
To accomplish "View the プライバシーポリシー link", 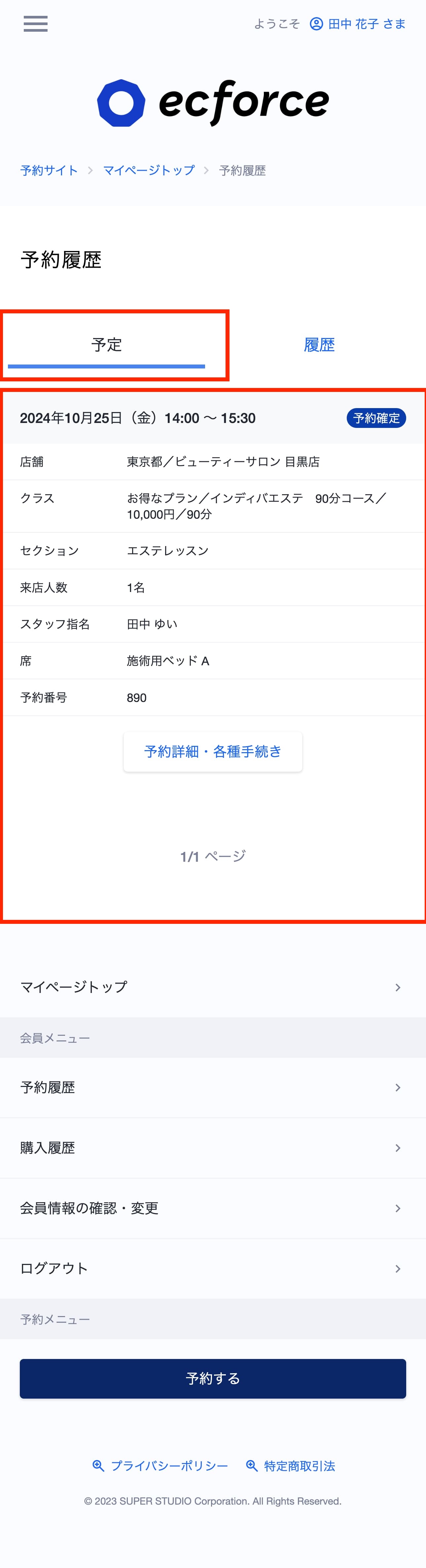I will tap(161, 1466).
